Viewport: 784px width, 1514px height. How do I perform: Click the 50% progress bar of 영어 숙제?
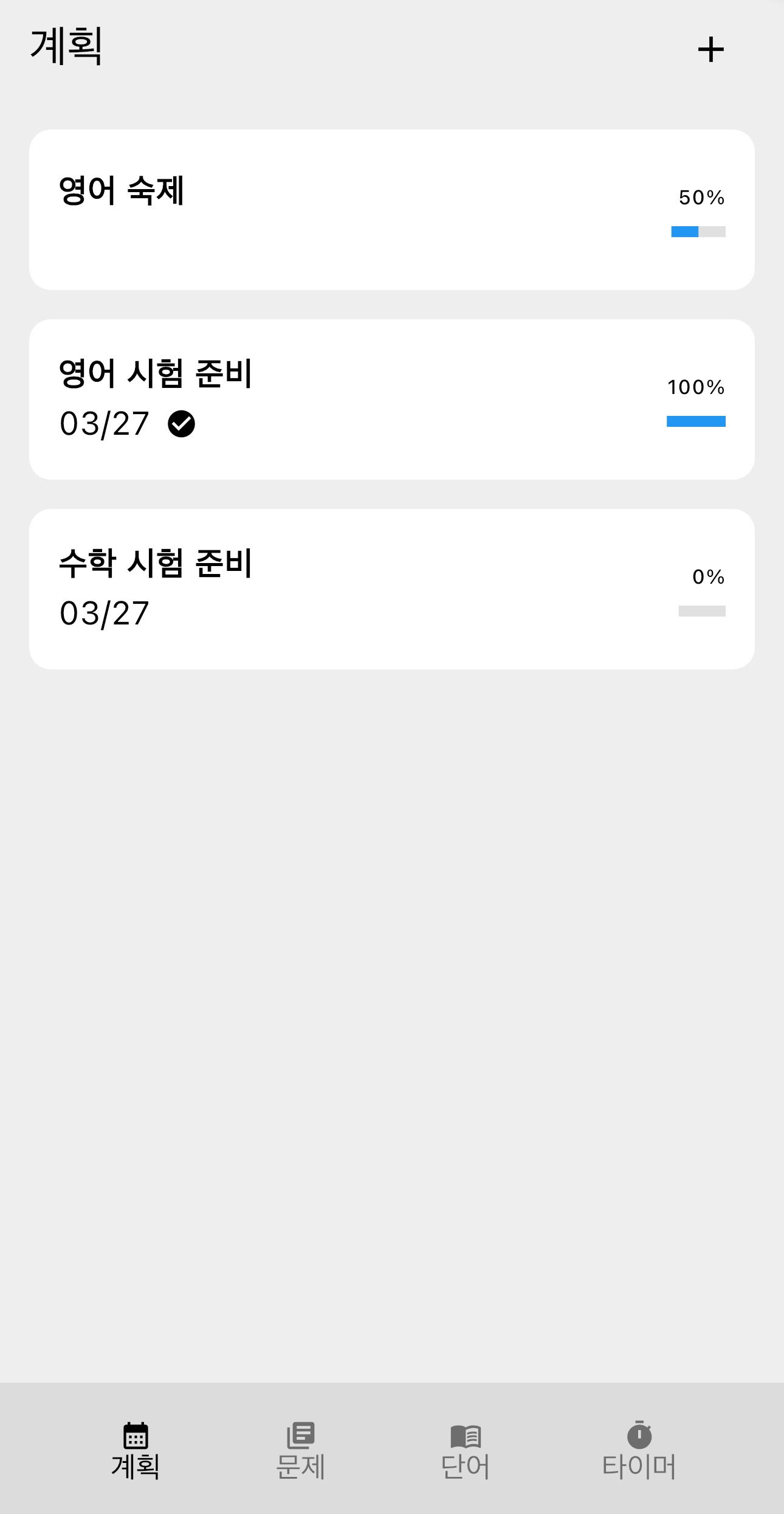[698, 232]
